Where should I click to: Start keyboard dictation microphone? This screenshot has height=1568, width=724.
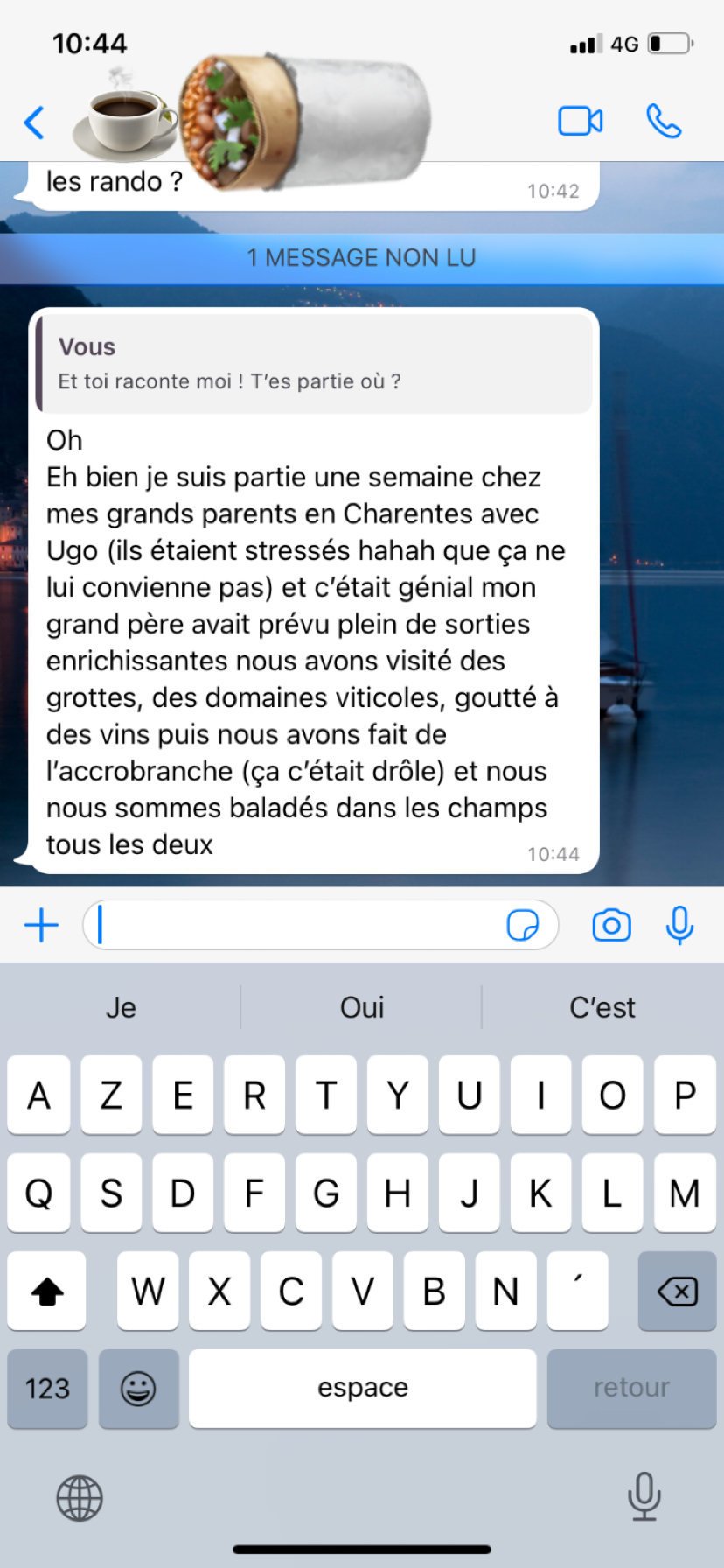pos(644,1496)
